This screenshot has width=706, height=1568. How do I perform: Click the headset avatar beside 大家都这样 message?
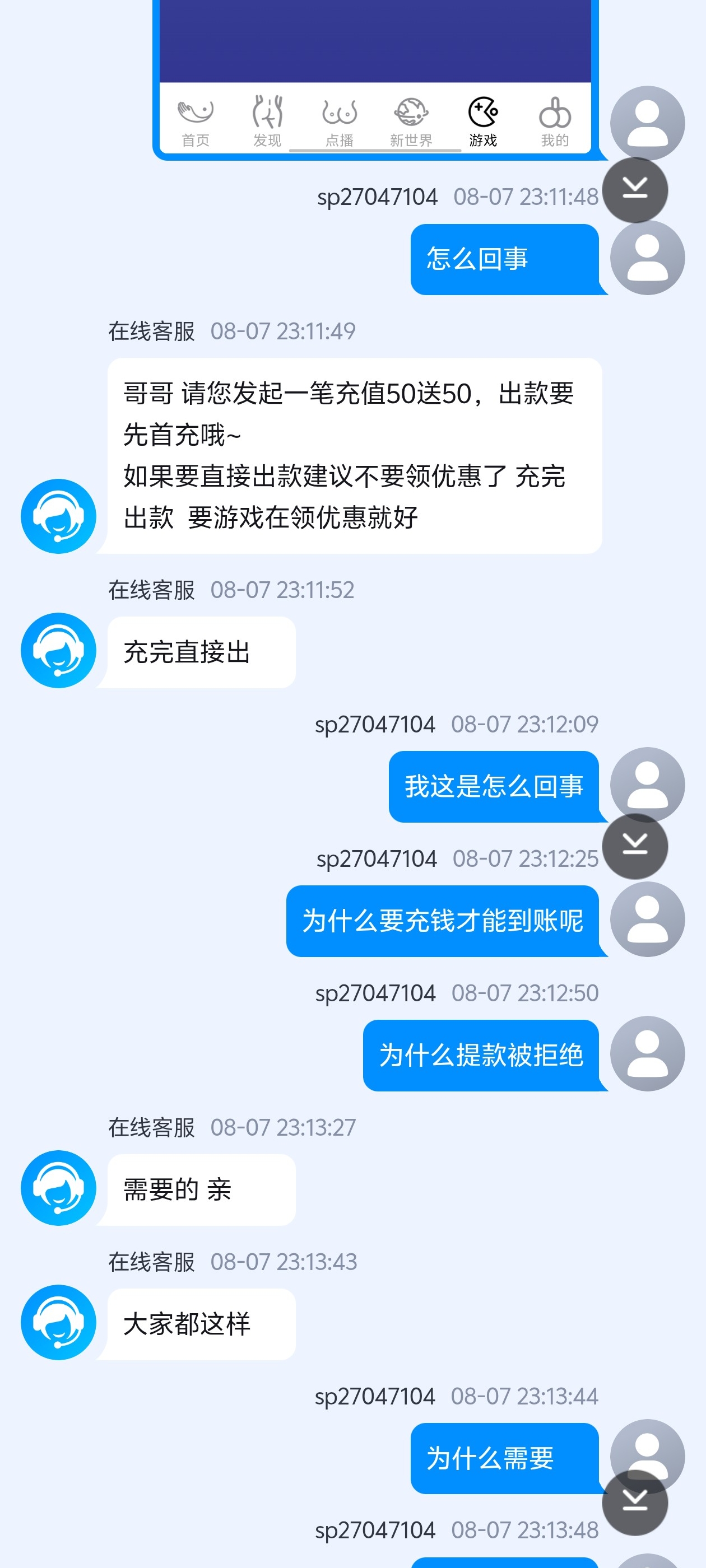[58, 1324]
